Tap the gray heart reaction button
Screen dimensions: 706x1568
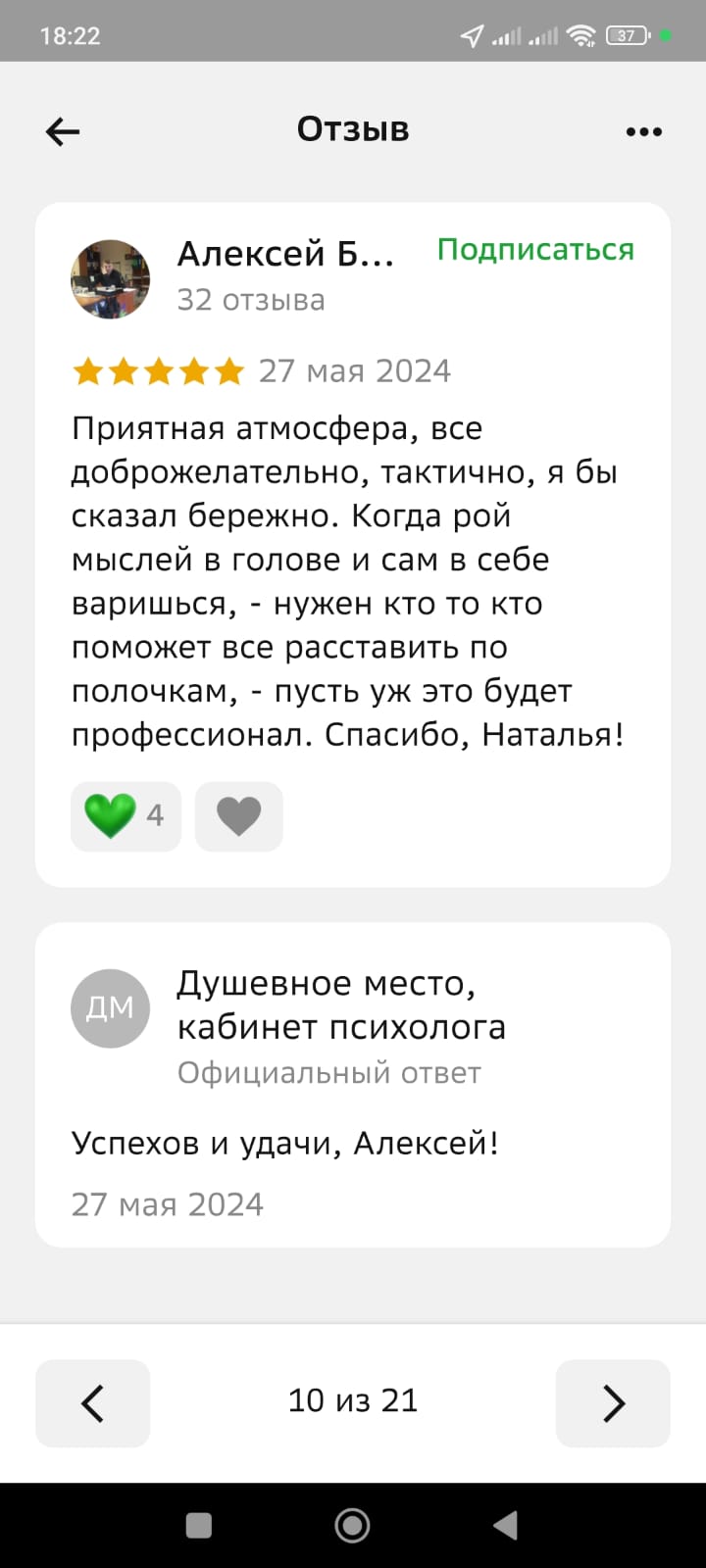(x=238, y=815)
